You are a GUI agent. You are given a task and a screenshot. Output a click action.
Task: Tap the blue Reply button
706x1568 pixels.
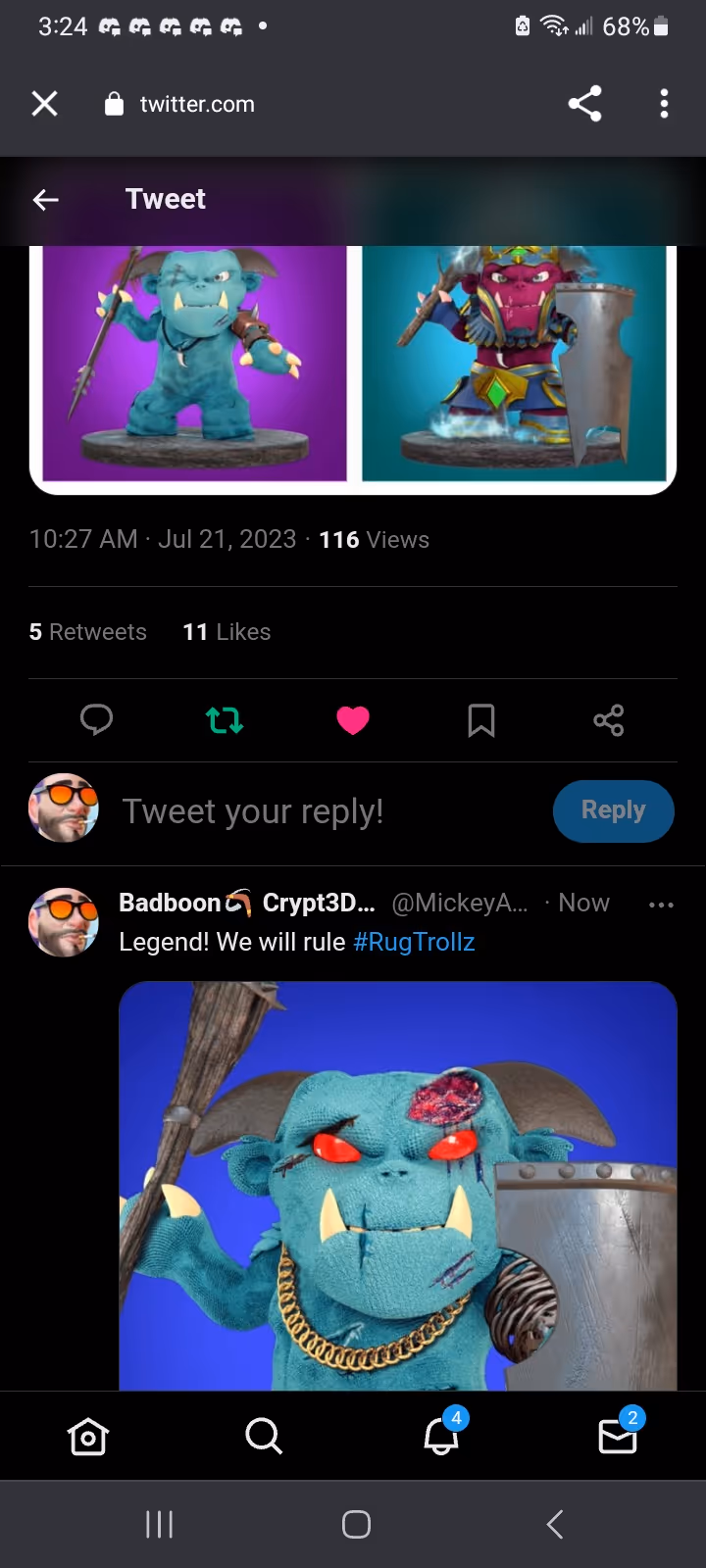(x=613, y=810)
